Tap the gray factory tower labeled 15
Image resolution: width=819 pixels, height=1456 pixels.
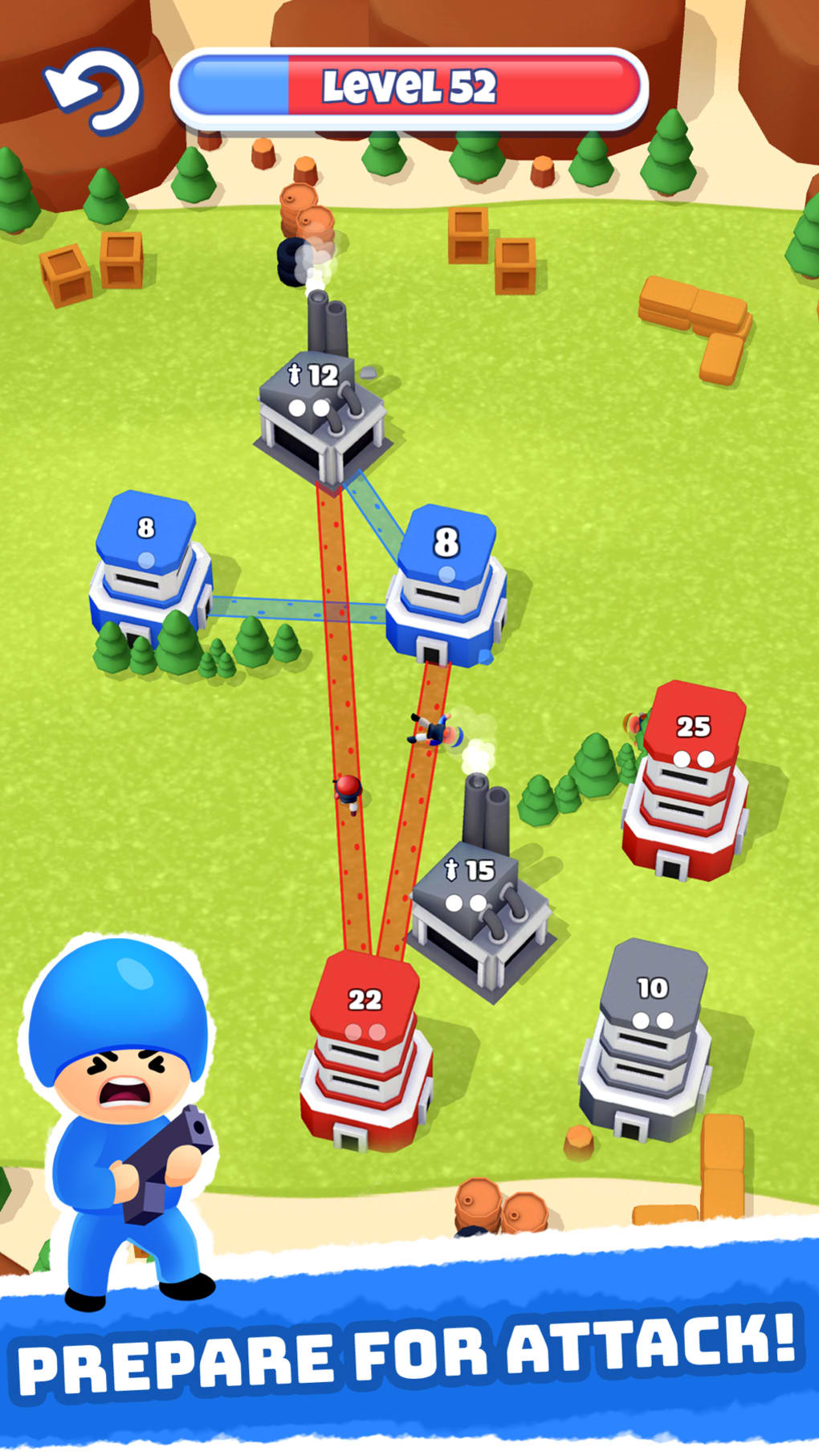point(478,899)
